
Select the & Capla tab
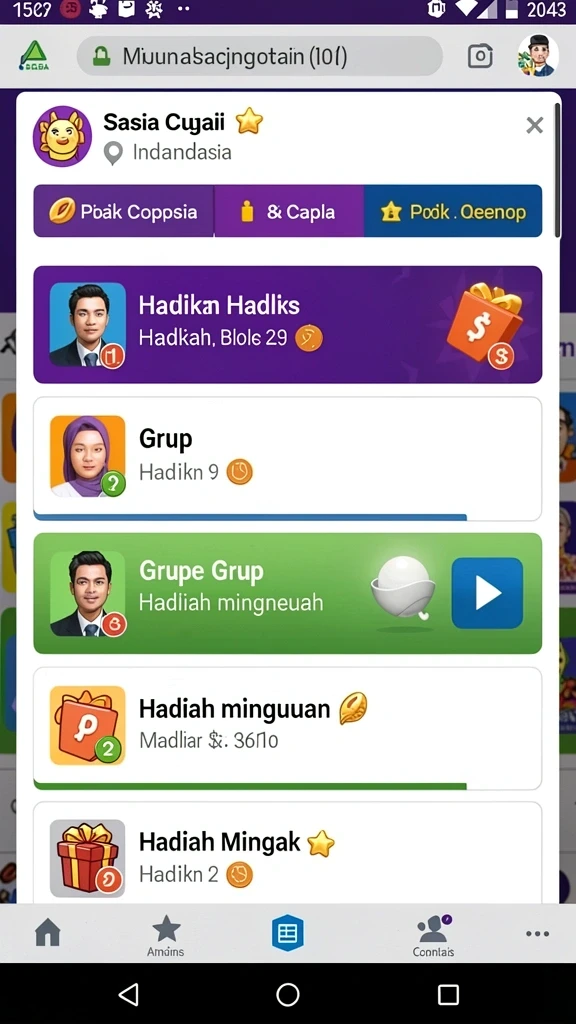coord(289,212)
